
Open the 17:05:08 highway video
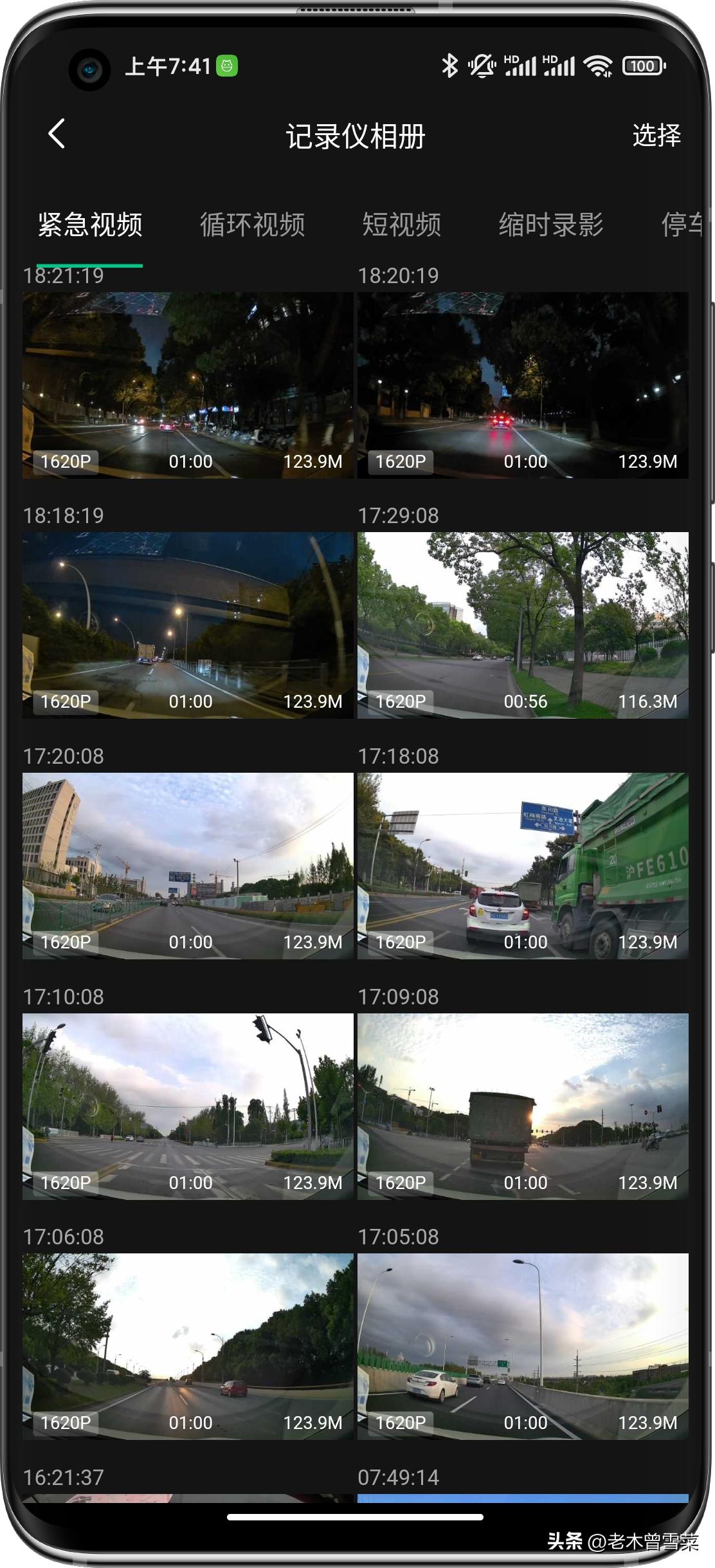coord(523,1346)
